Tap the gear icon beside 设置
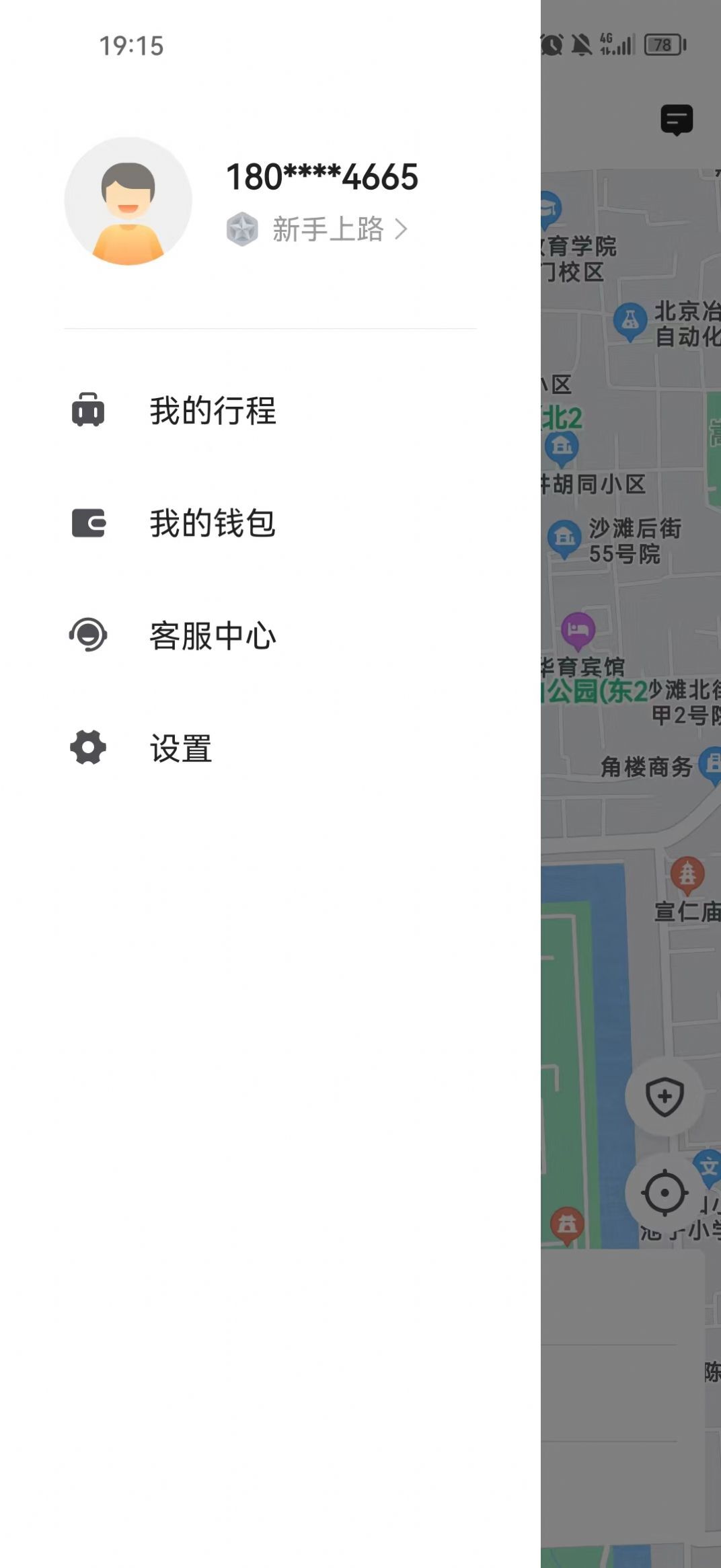Viewport: 721px width, 1568px height. [89, 748]
